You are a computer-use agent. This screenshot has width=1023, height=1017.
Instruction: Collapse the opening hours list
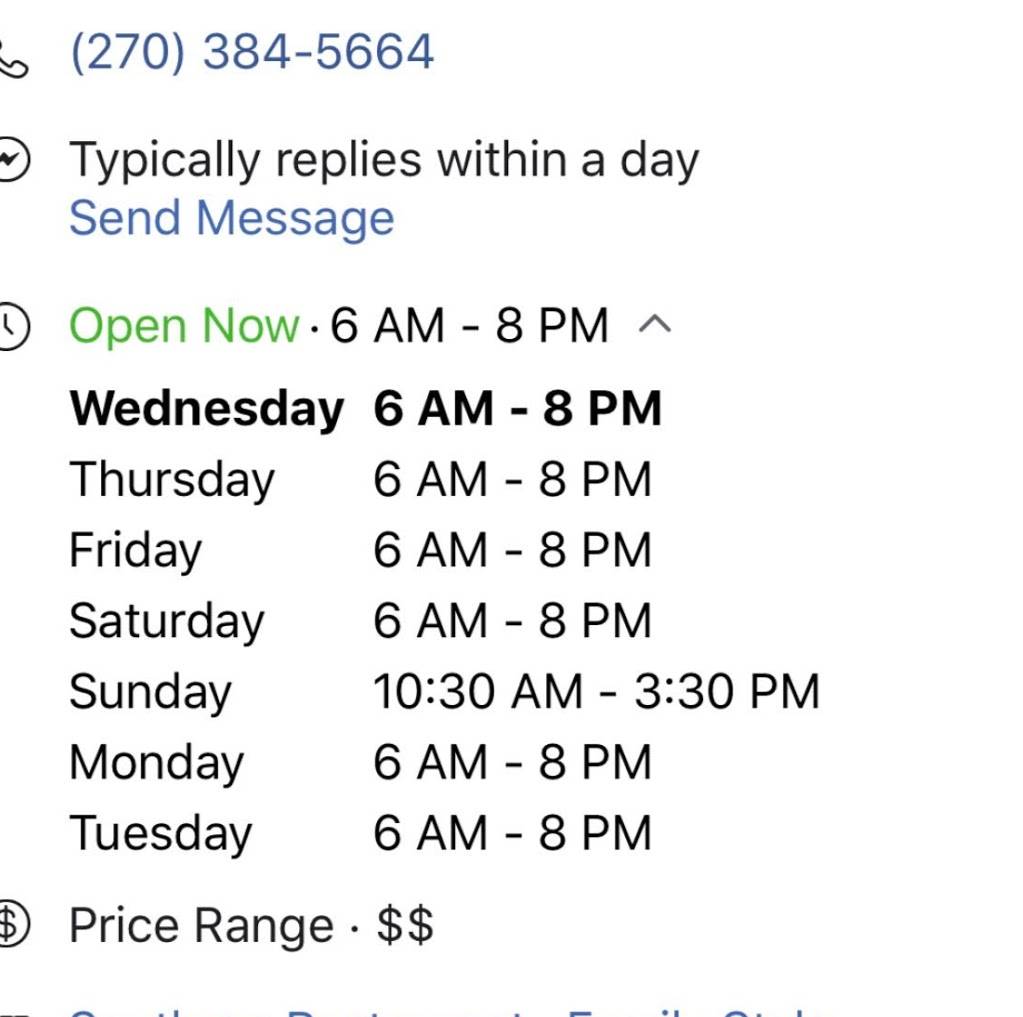click(654, 325)
